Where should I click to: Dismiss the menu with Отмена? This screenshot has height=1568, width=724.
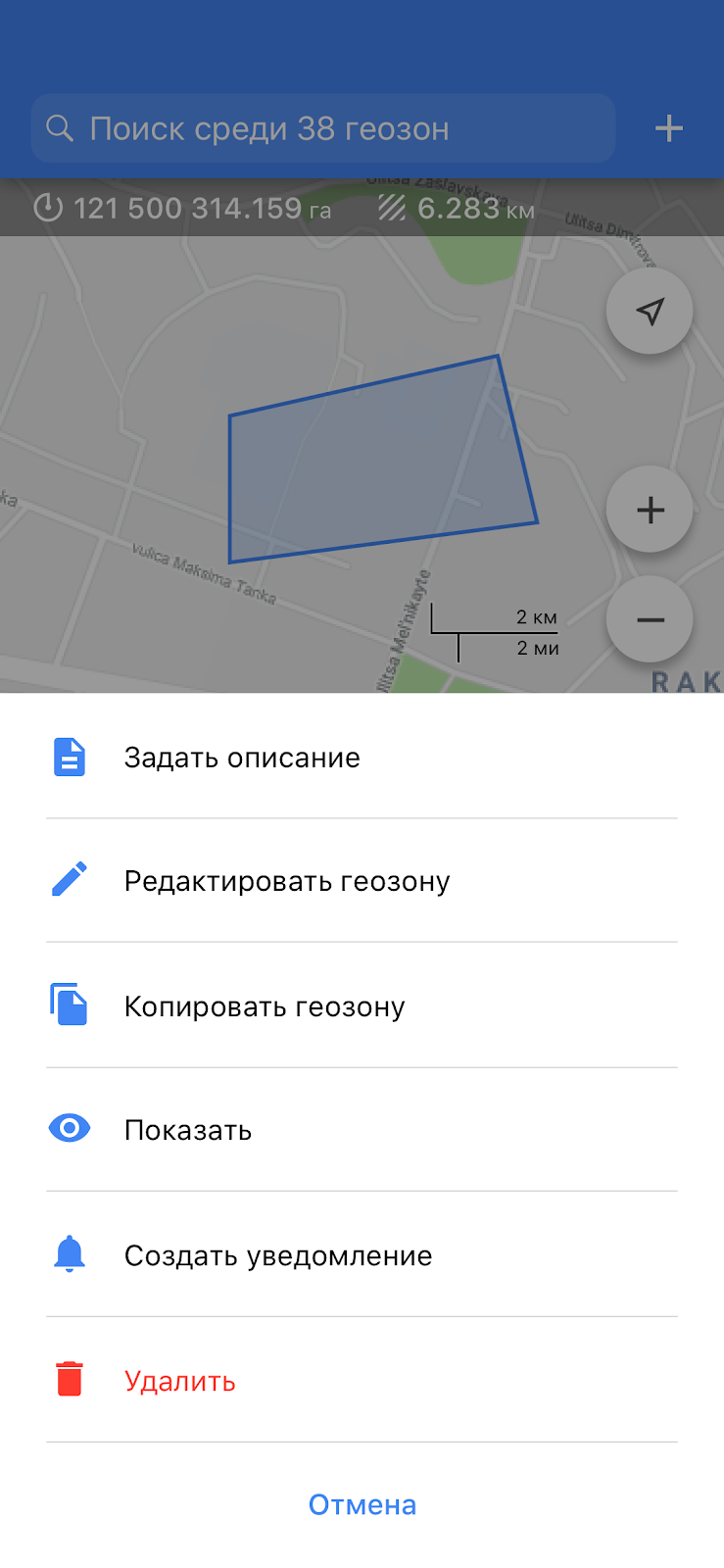(362, 1504)
